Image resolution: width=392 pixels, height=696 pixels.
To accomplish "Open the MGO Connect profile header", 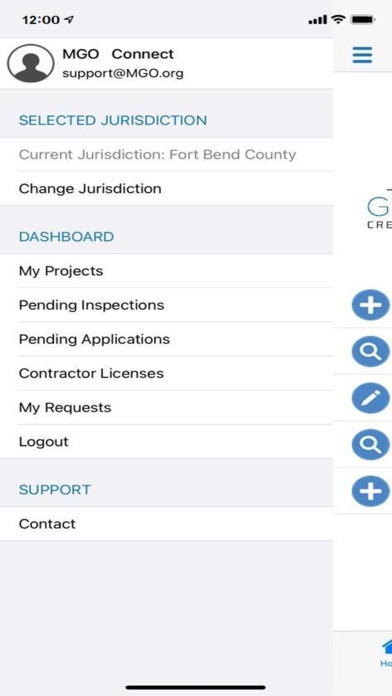I will click(166, 63).
